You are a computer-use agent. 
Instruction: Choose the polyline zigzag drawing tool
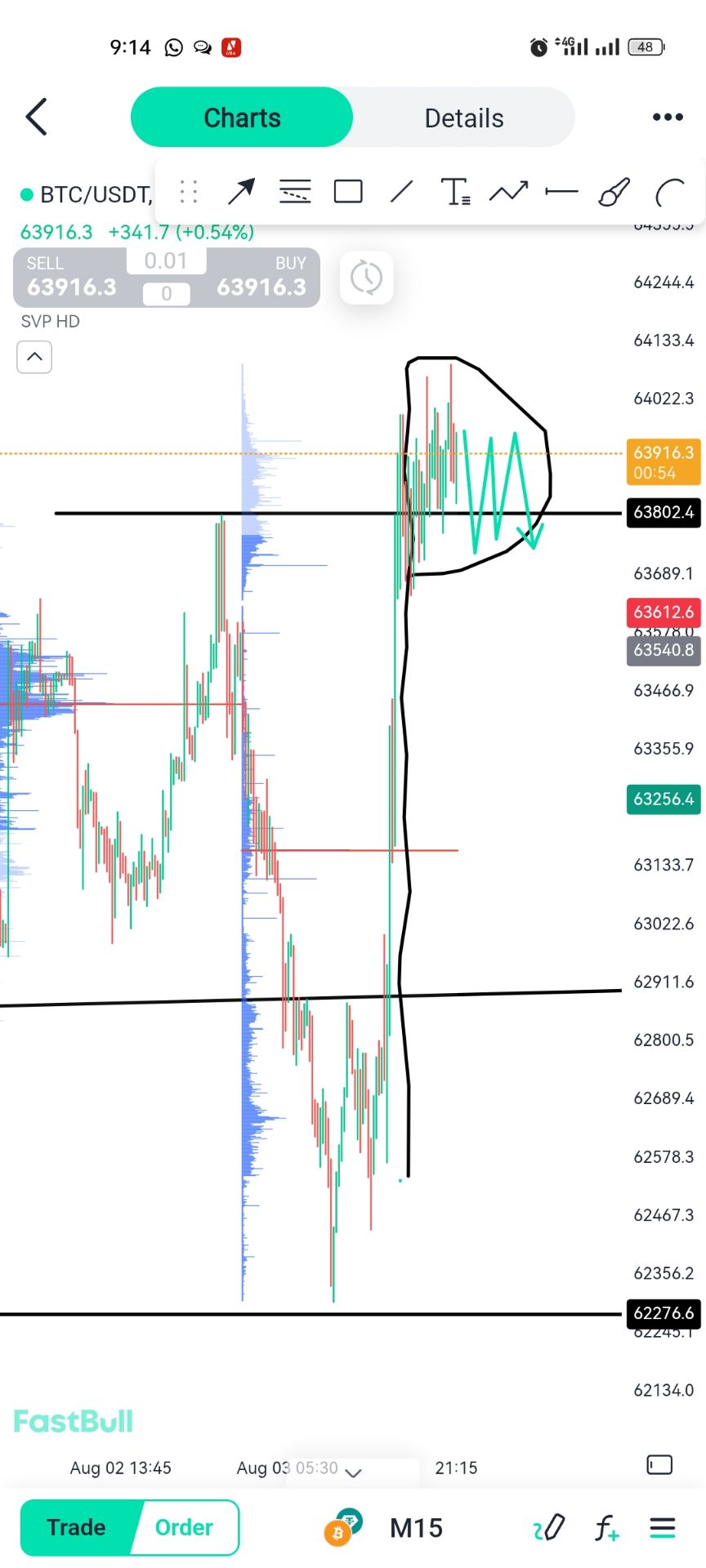(508, 192)
